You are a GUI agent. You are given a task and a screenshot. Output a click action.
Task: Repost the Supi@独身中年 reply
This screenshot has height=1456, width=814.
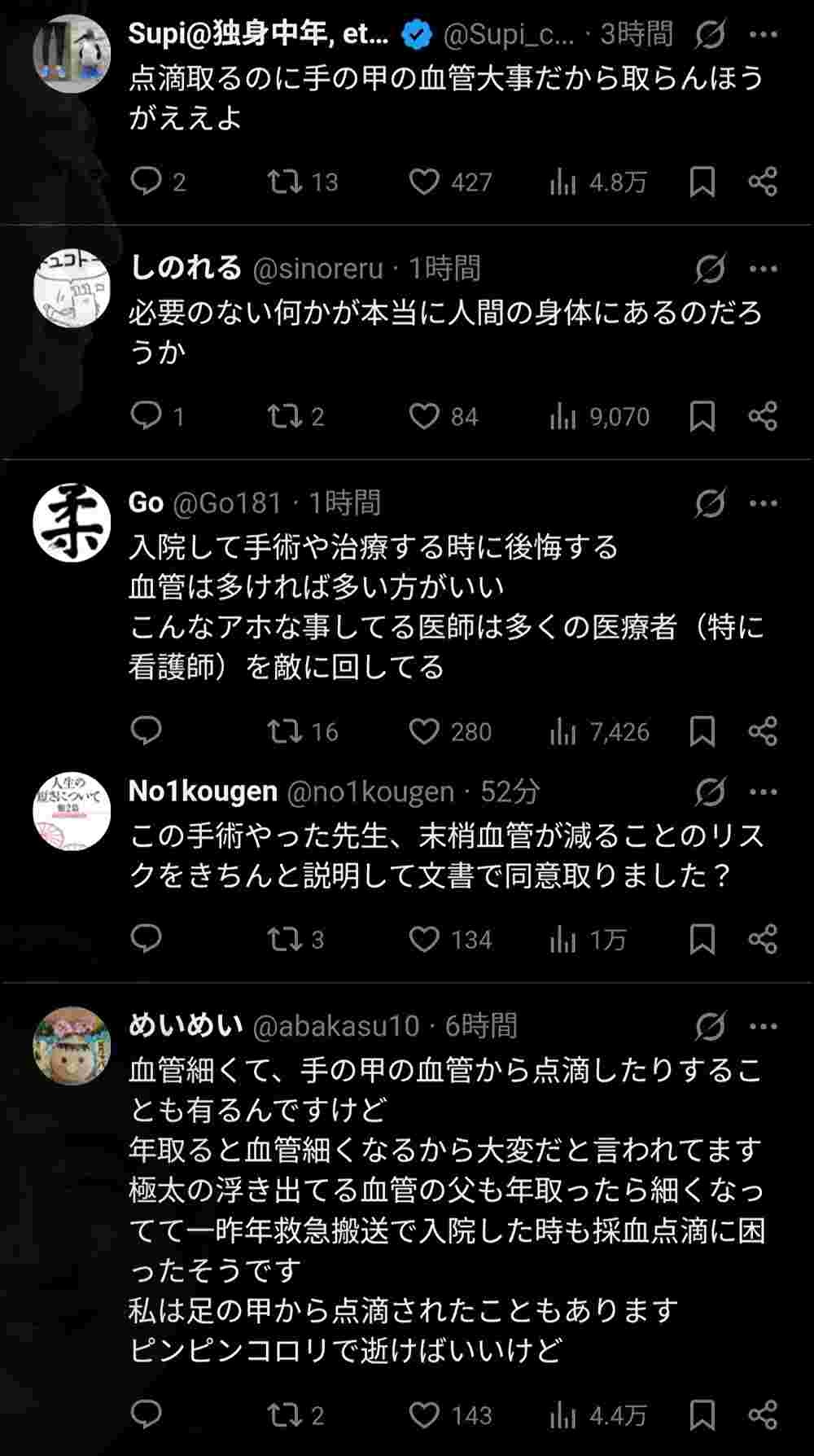pos(285,182)
